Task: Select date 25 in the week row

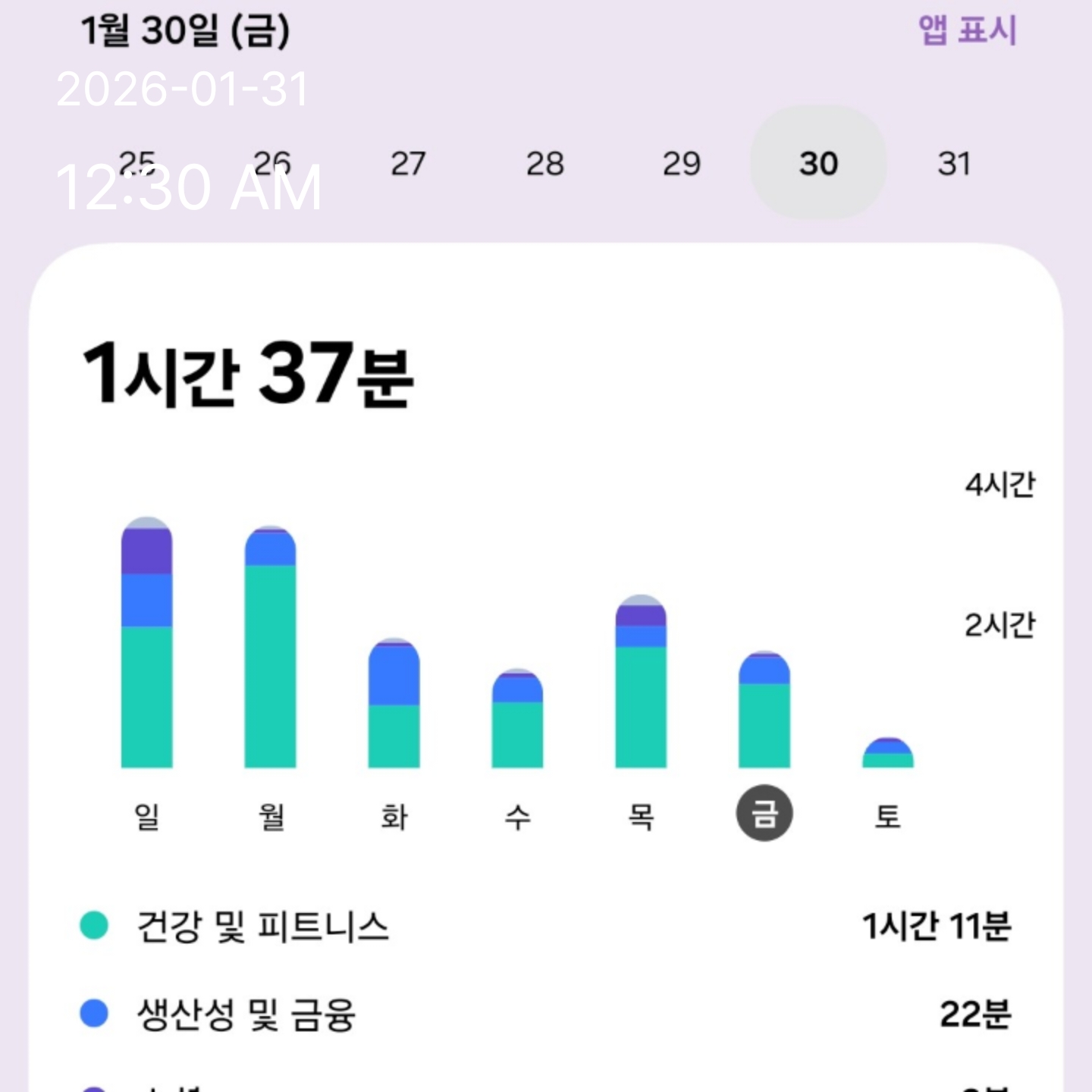Action: (137, 163)
